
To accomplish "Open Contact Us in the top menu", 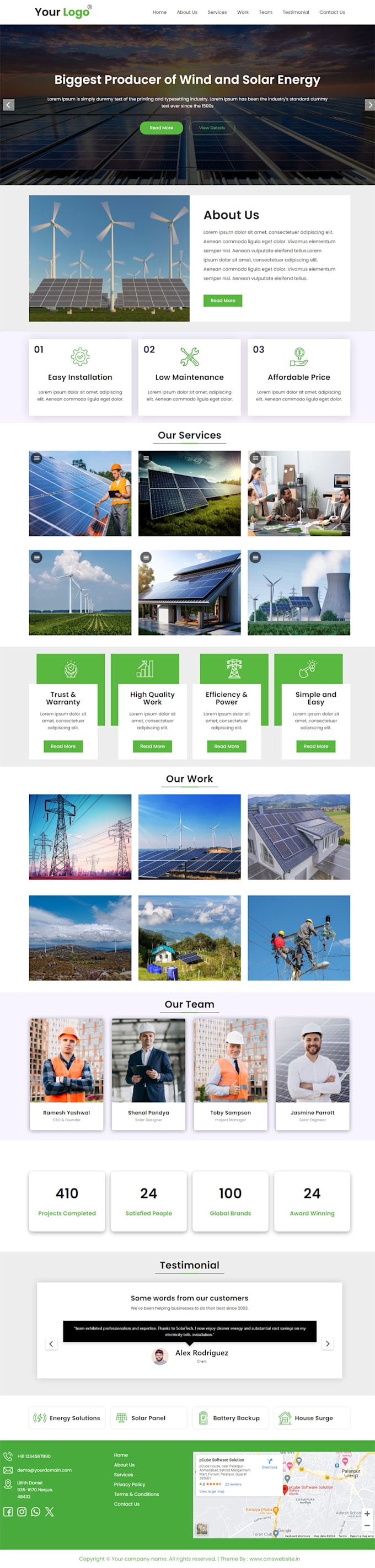I will point(332,12).
